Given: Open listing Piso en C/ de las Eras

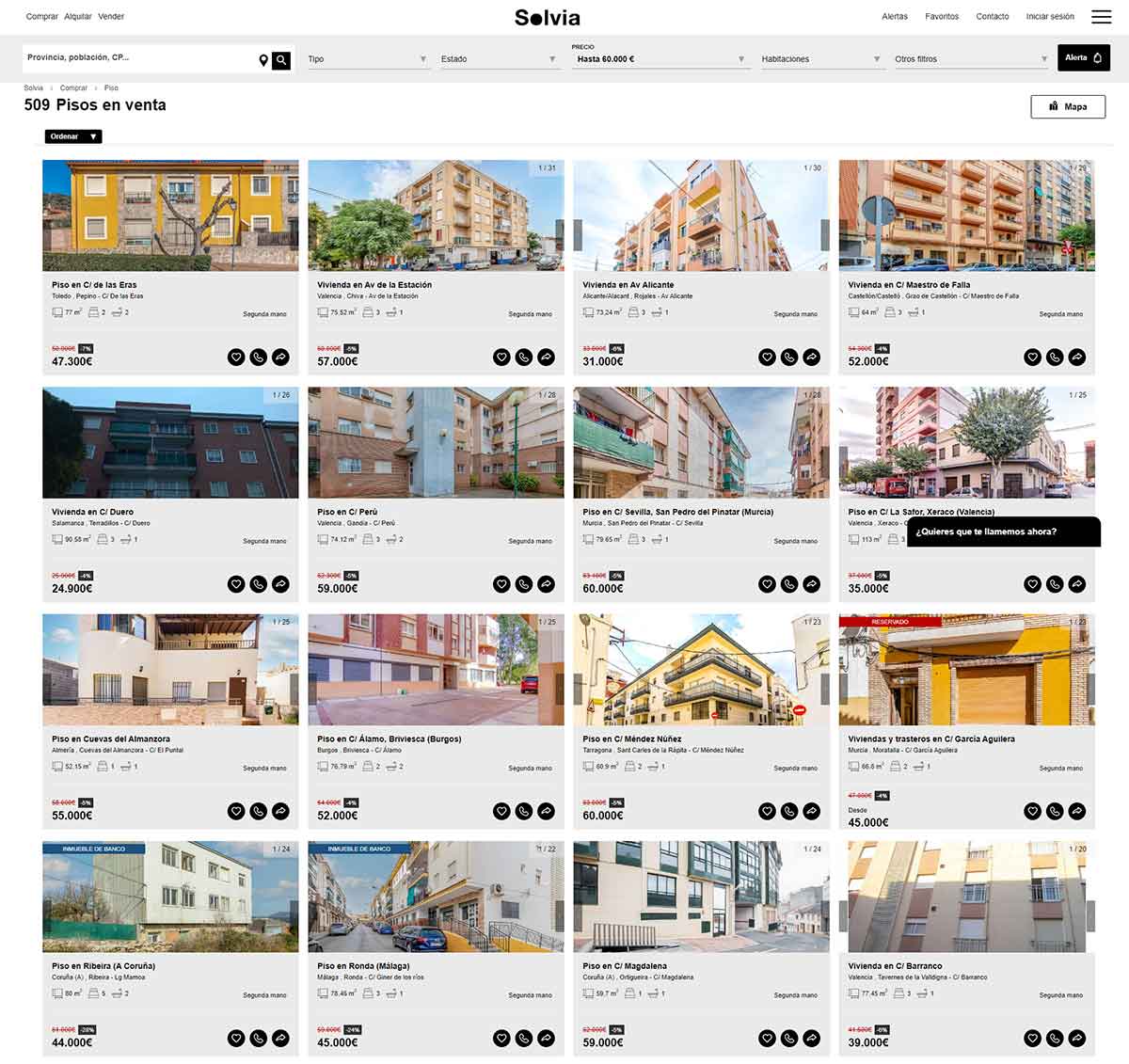Looking at the screenshot, I should pos(94,285).
